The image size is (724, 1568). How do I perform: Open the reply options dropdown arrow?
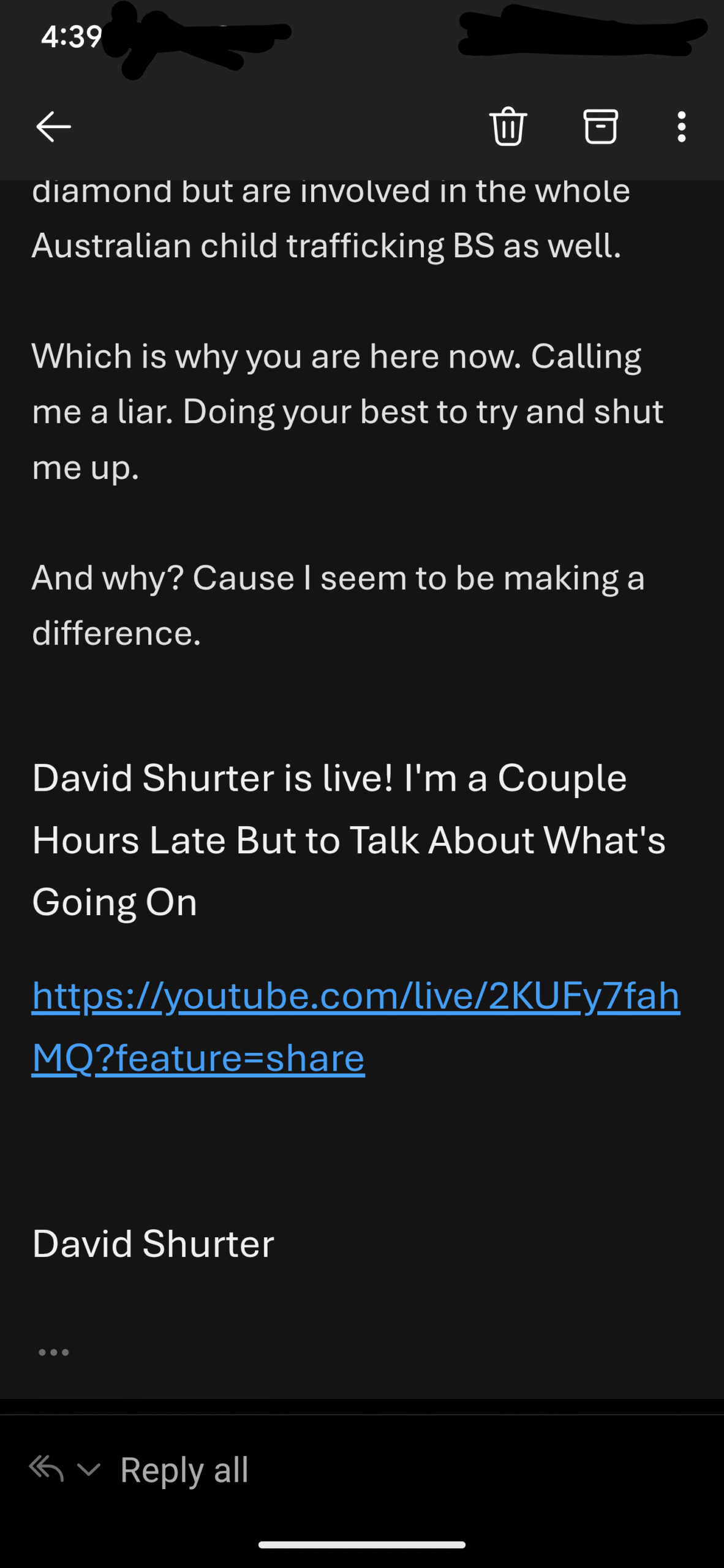pyautogui.click(x=89, y=1469)
